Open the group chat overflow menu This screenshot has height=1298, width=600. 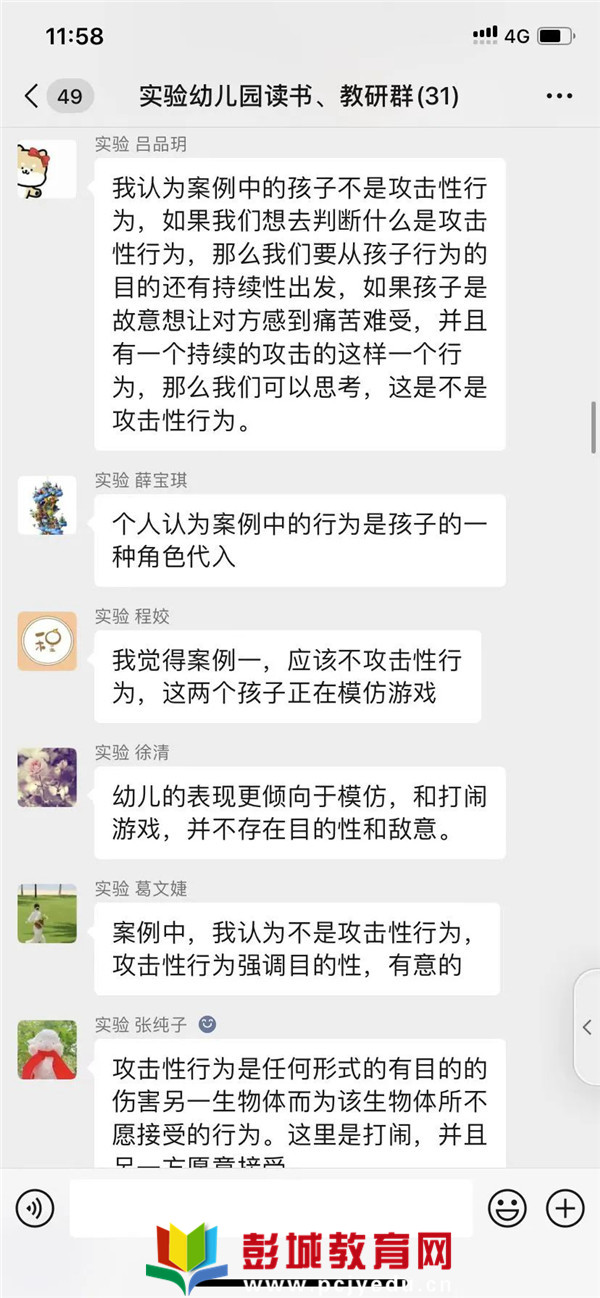pyautogui.click(x=559, y=97)
